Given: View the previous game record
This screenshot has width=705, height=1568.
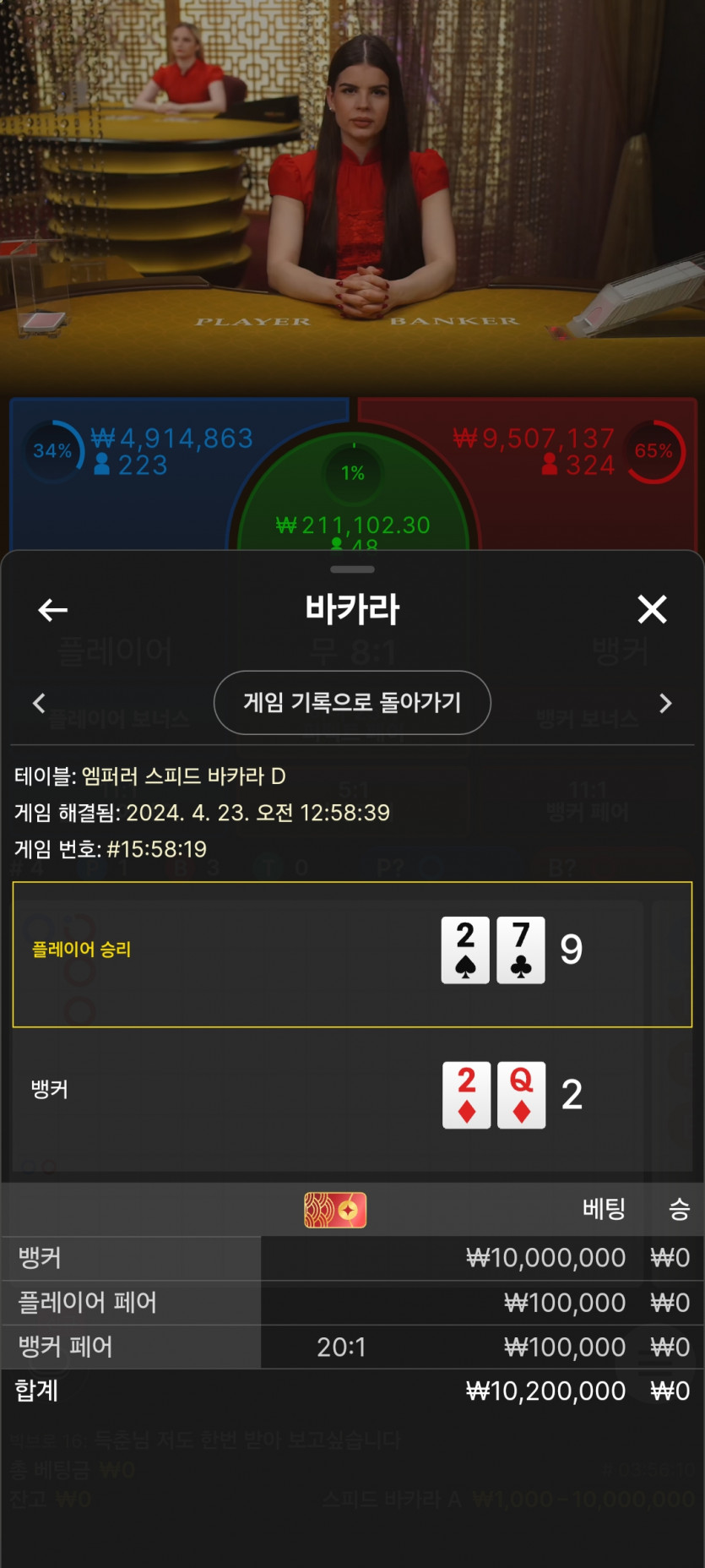Looking at the screenshot, I should [x=39, y=703].
